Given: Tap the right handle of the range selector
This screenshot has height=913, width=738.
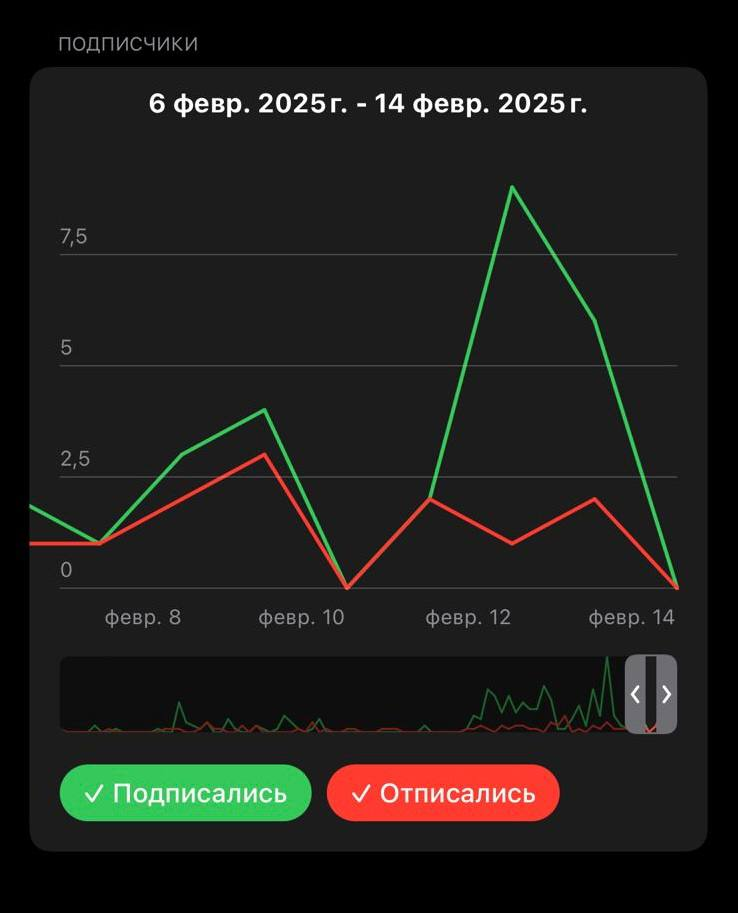Looking at the screenshot, I should pyautogui.click(x=667, y=694).
